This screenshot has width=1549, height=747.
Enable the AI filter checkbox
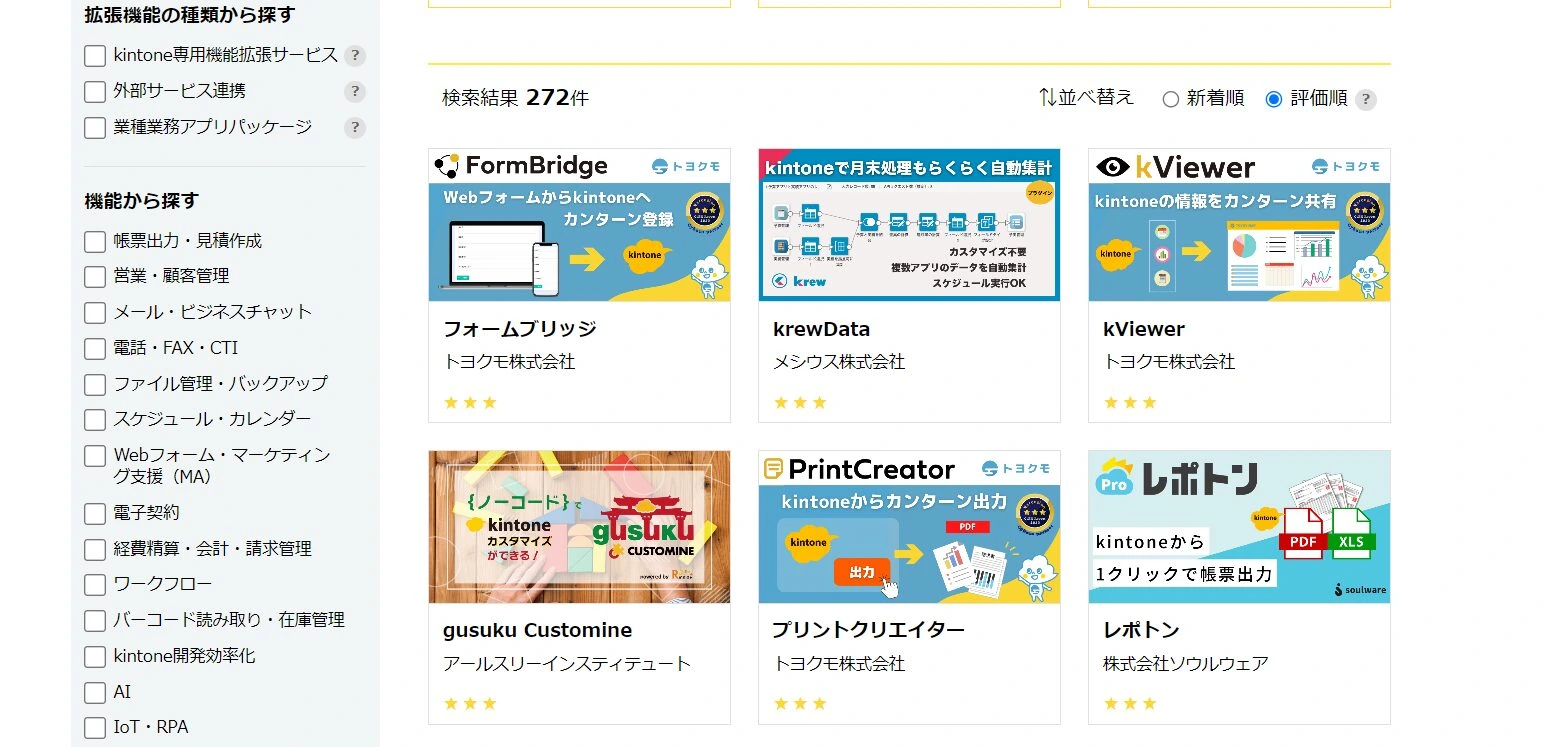click(x=95, y=693)
